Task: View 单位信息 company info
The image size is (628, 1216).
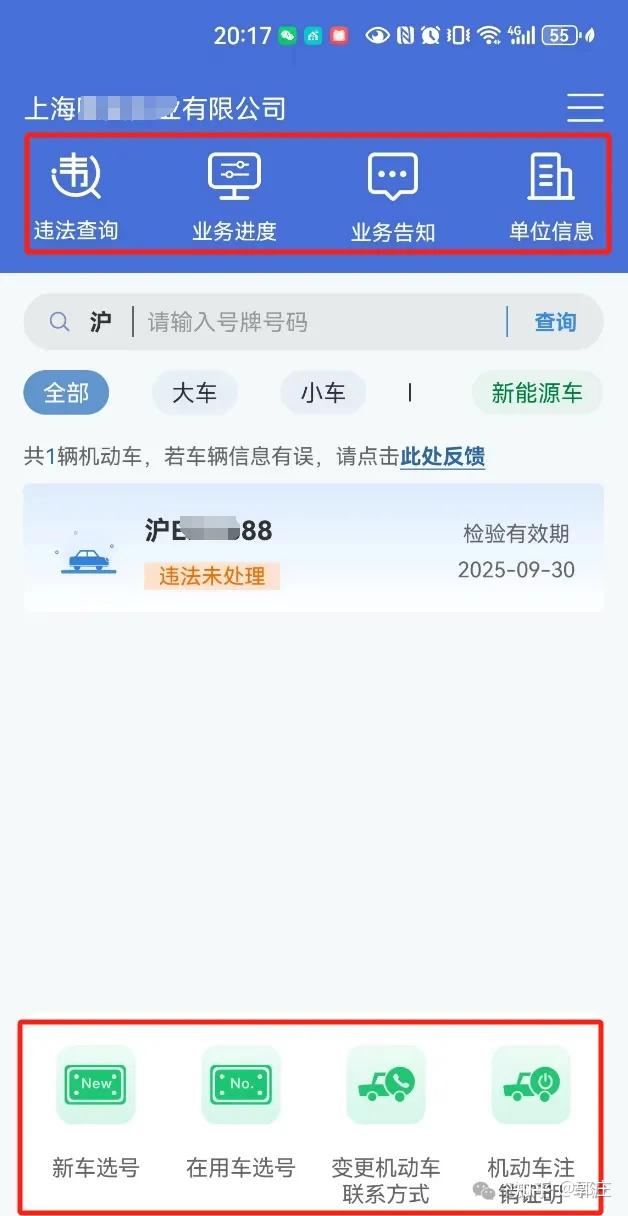Action: coord(551,196)
